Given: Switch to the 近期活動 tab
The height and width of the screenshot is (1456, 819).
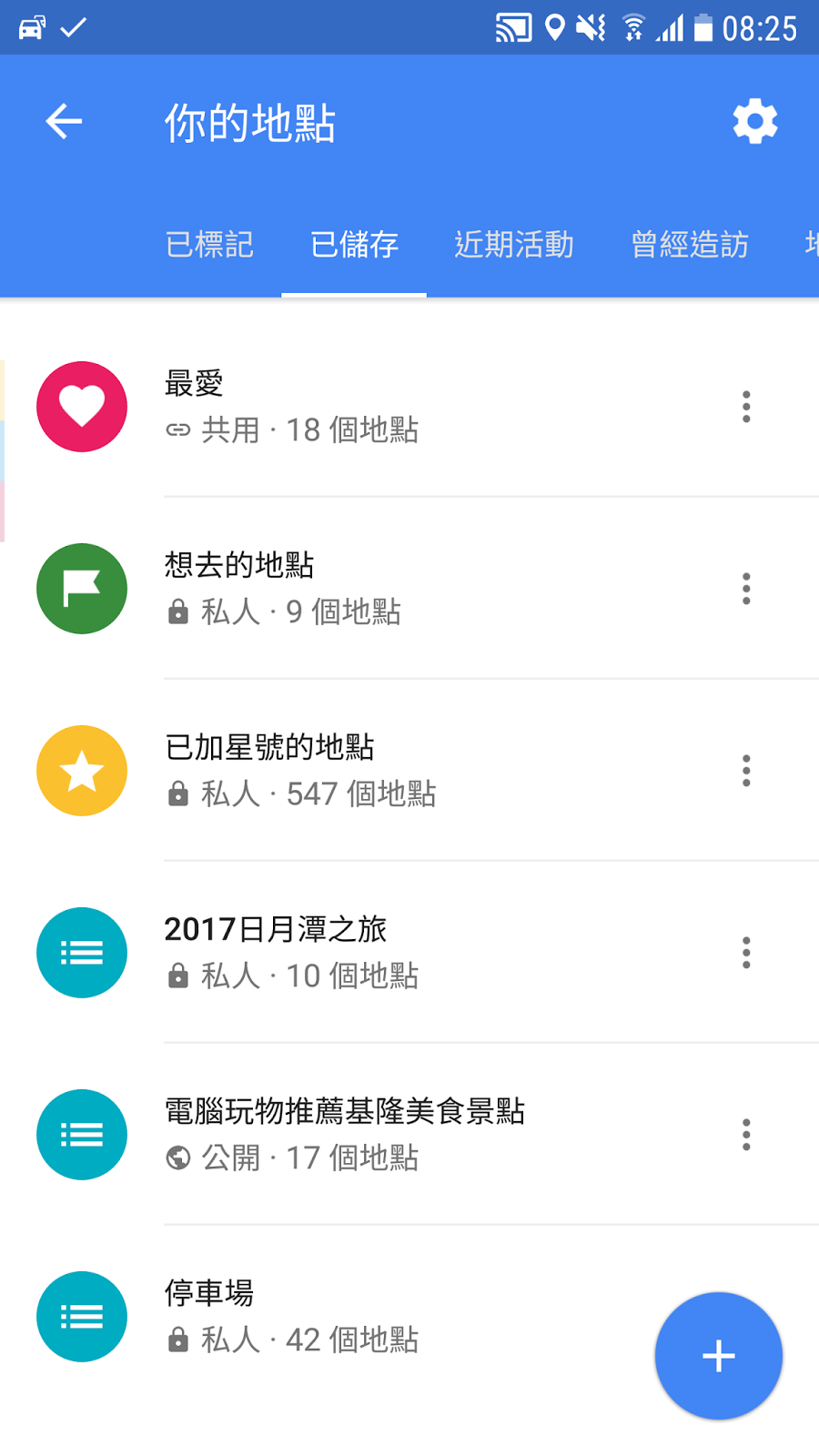Looking at the screenshot, I should click(514, 245).
